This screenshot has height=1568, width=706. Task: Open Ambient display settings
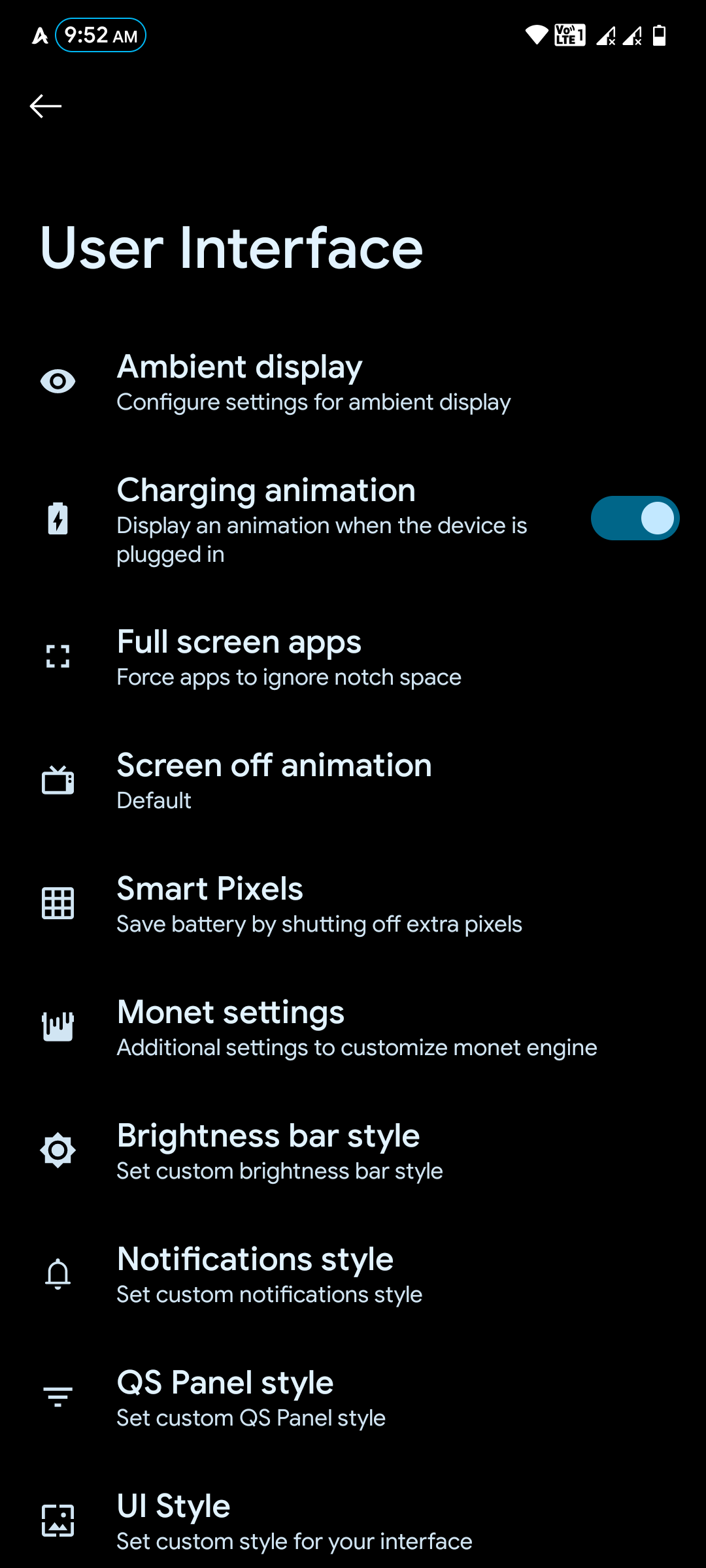click(x=314, y=382)
